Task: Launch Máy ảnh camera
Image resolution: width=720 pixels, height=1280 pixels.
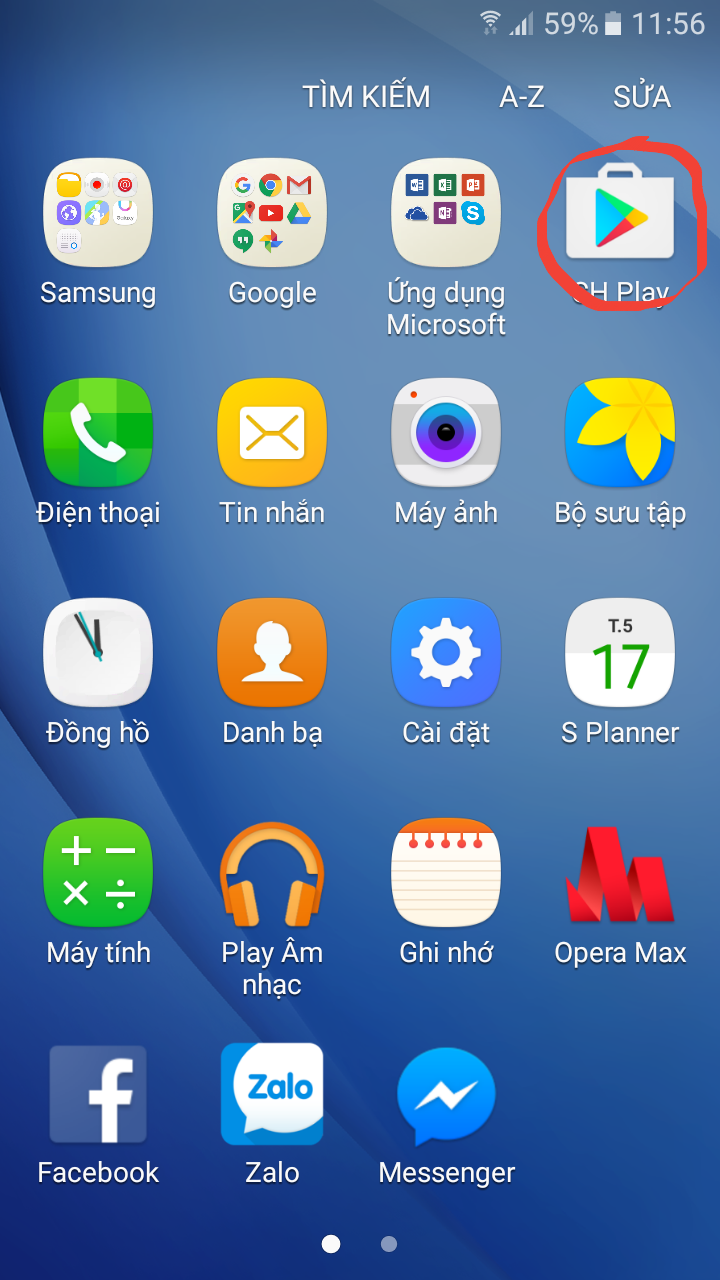Action: coord(446,432)
